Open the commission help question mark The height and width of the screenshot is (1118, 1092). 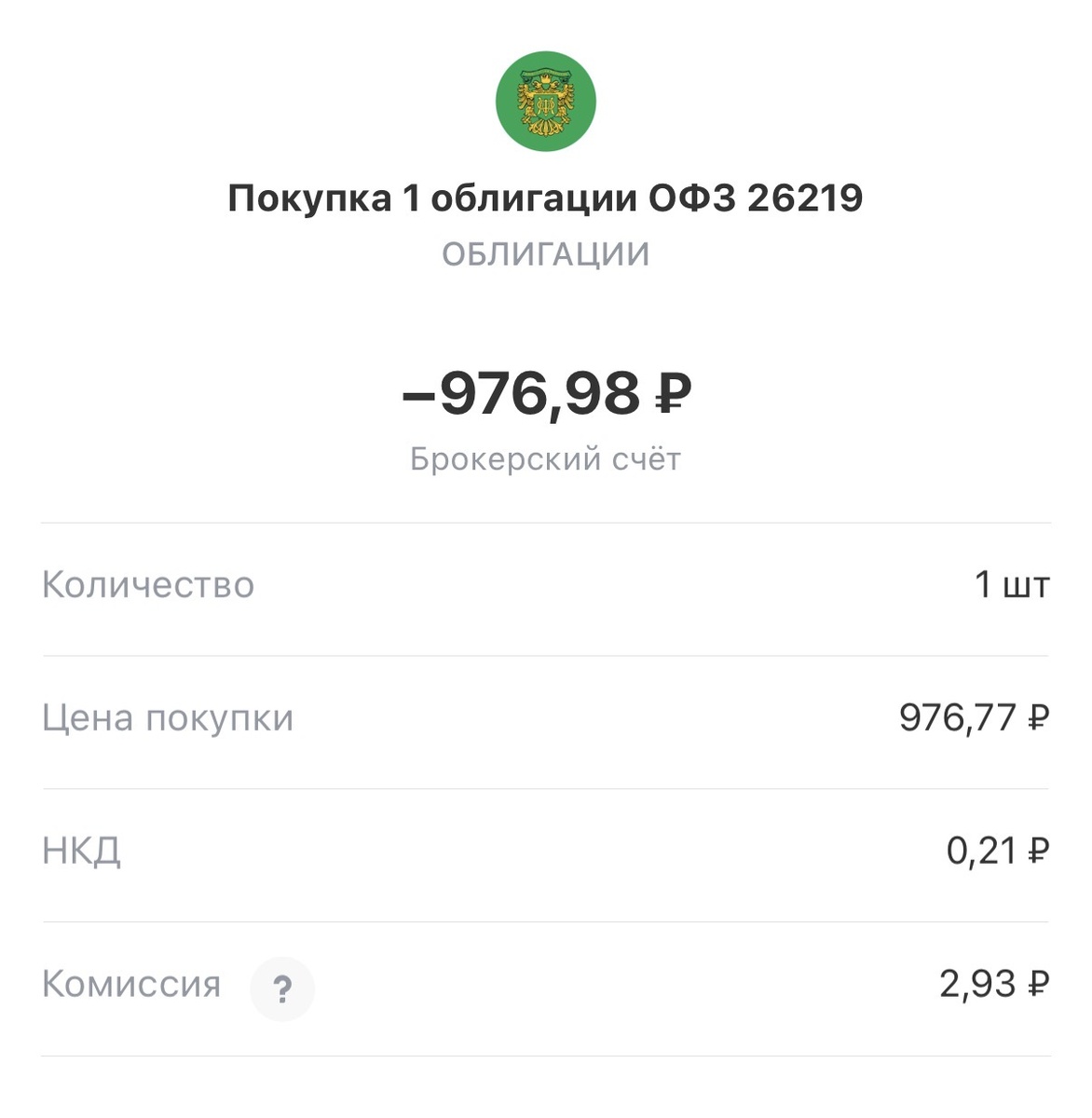click(282, 988)
